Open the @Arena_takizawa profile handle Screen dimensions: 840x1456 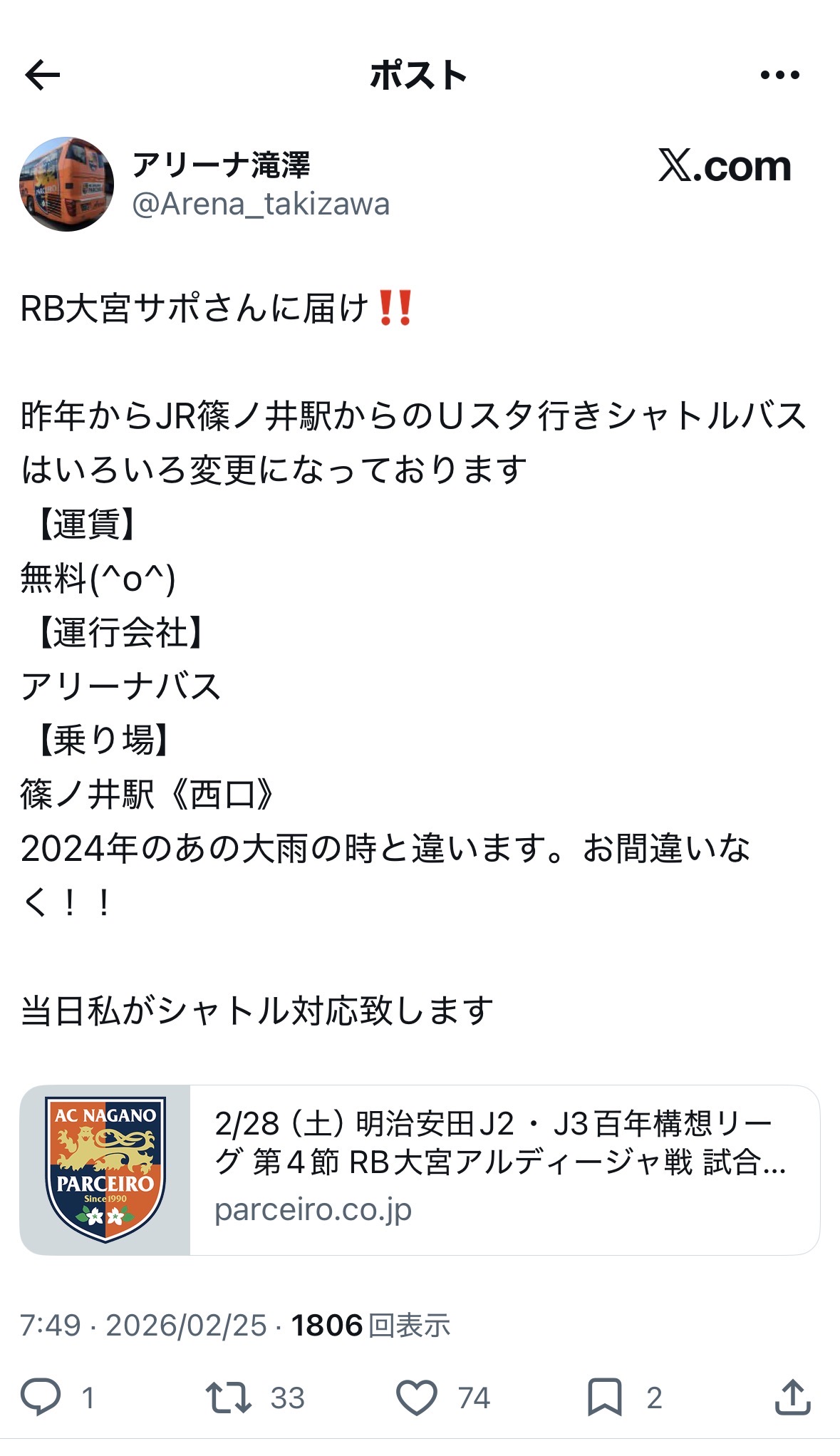tap(261, 205)
